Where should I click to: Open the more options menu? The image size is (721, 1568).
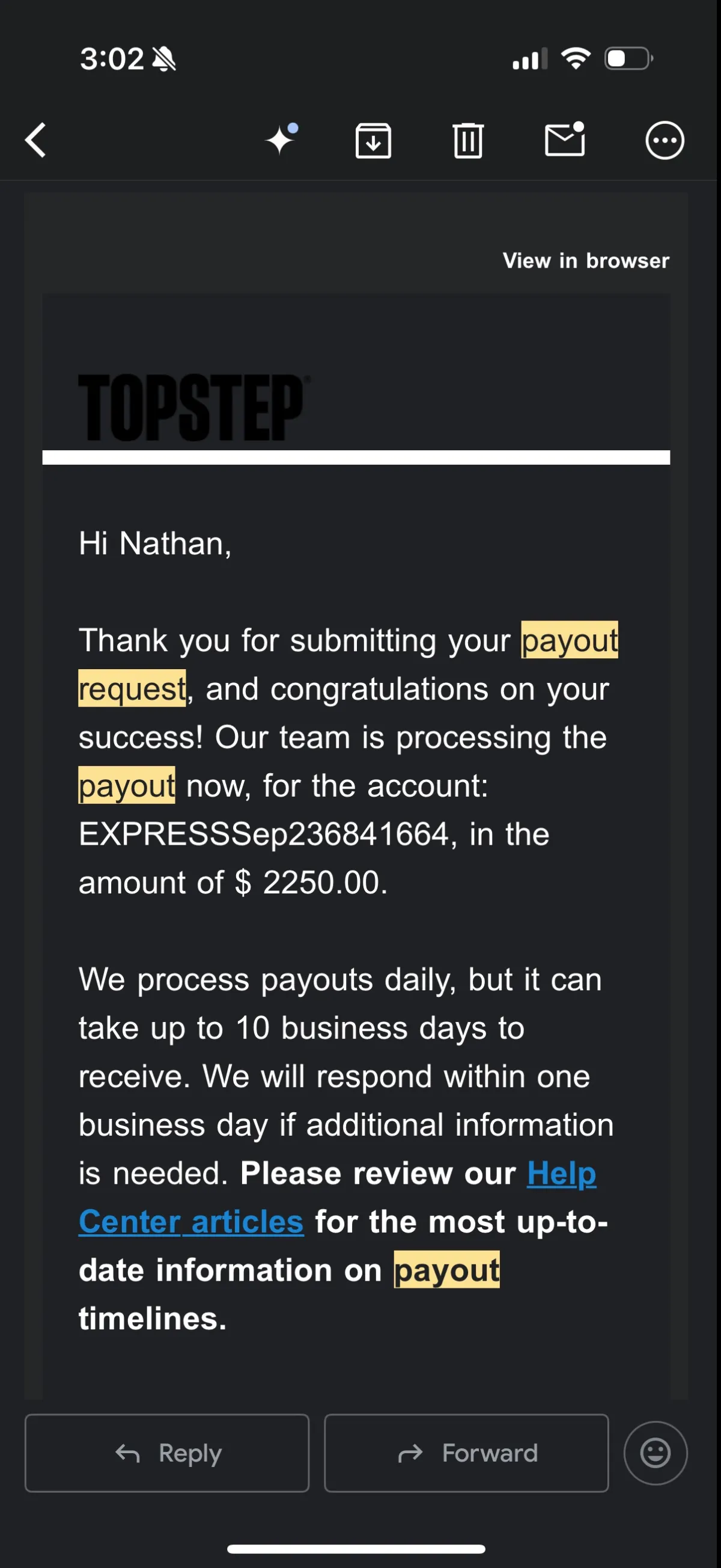coord(665,141)
